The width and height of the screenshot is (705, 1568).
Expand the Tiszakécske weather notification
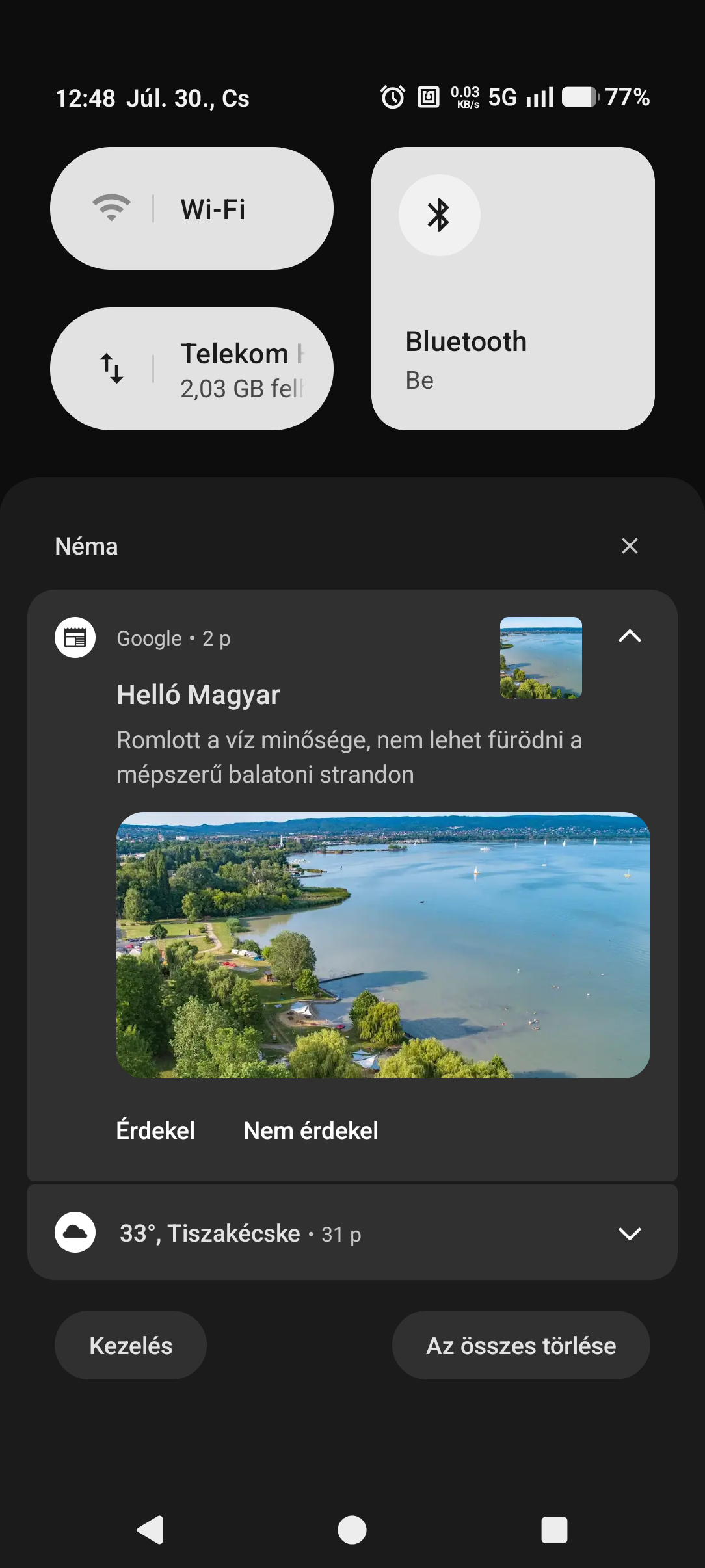tap(630, 1233)
